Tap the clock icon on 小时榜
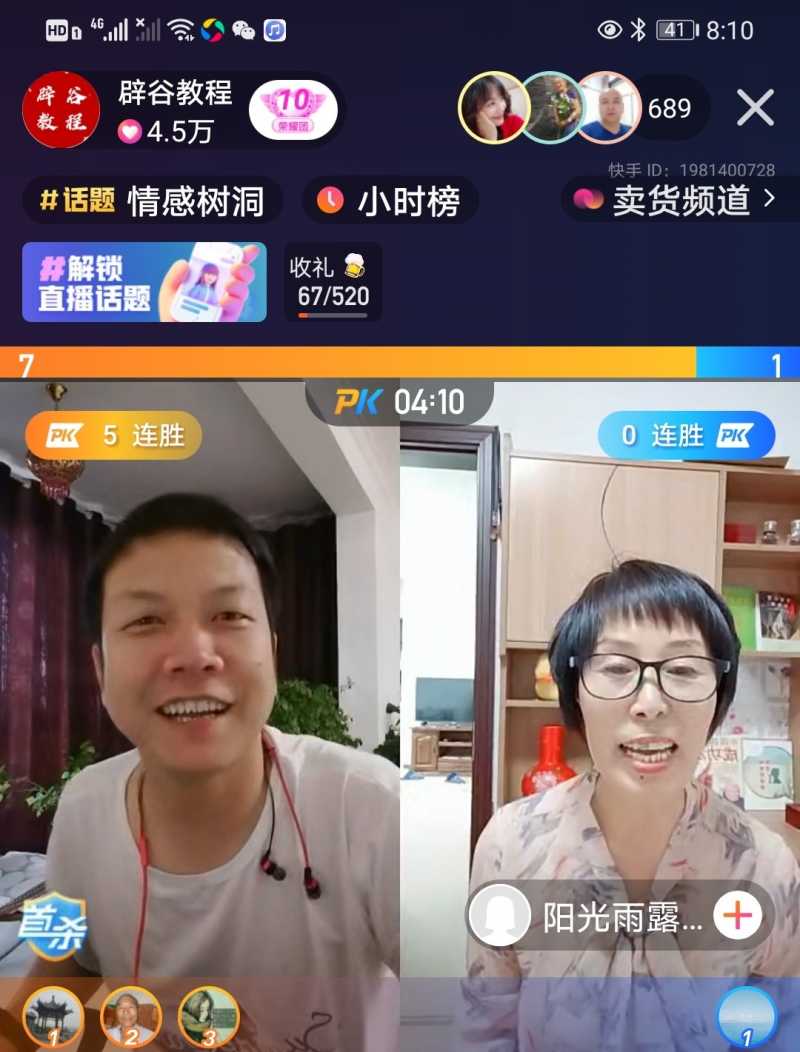 click(330, 200)
